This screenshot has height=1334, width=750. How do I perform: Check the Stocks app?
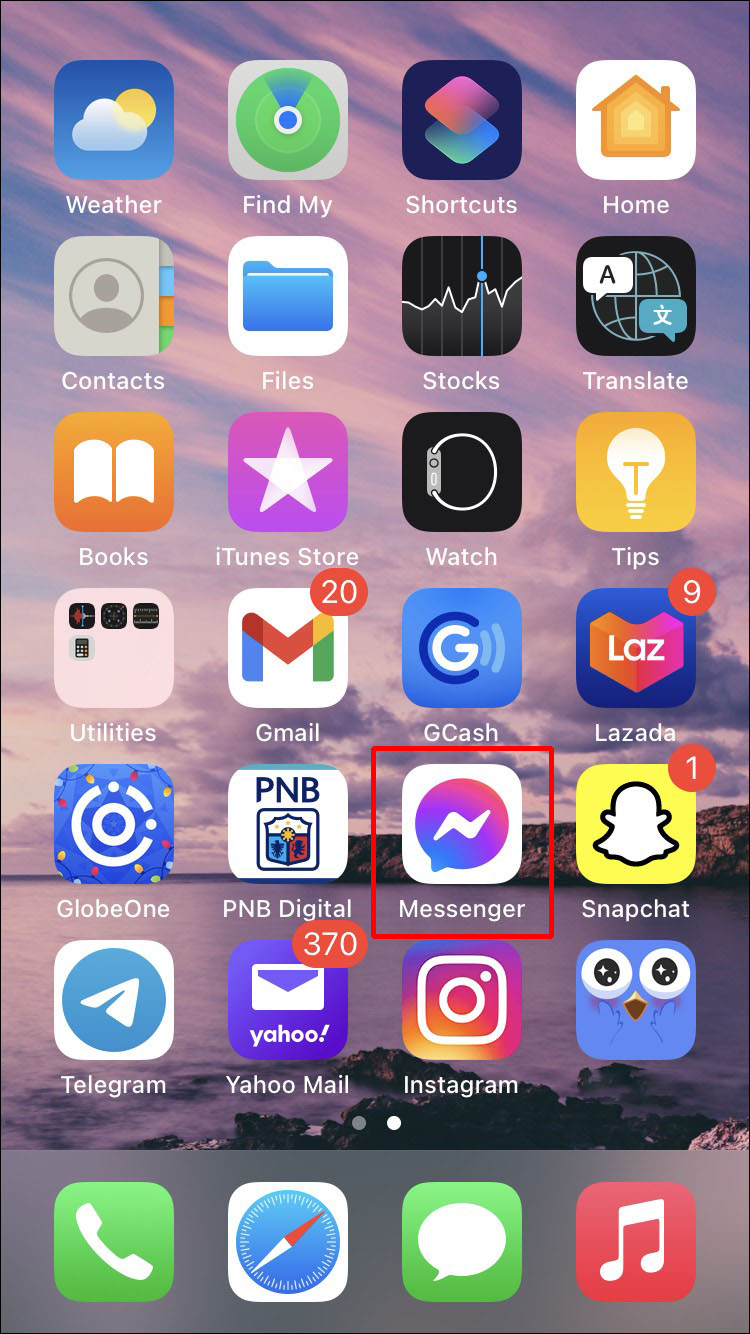(x=461, y=296)
